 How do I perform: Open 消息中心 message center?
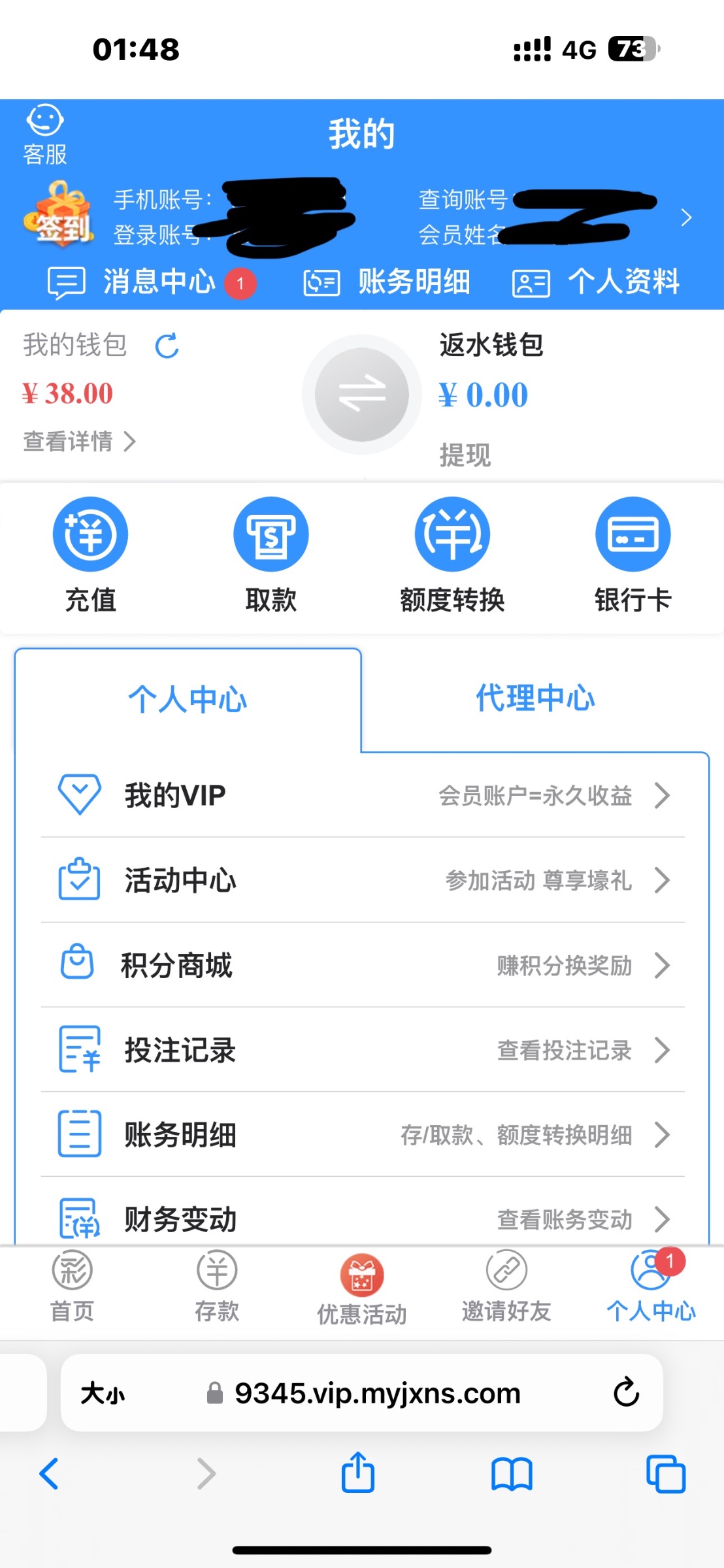(x=152, y=283)
